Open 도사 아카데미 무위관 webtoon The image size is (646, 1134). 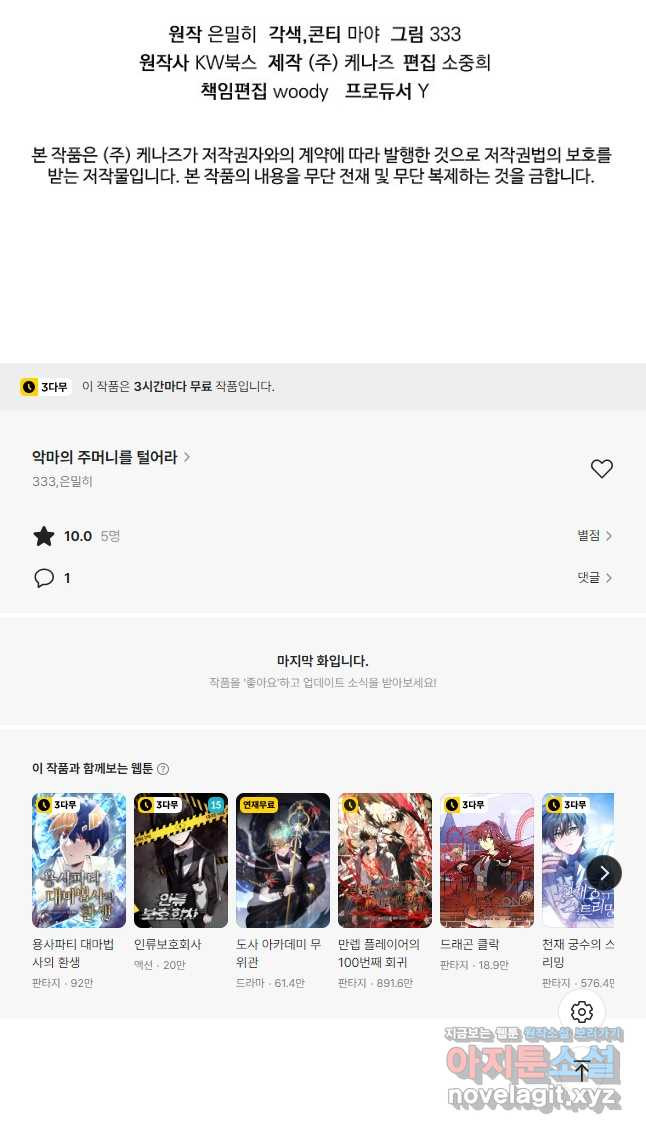(x=283, y=861)
